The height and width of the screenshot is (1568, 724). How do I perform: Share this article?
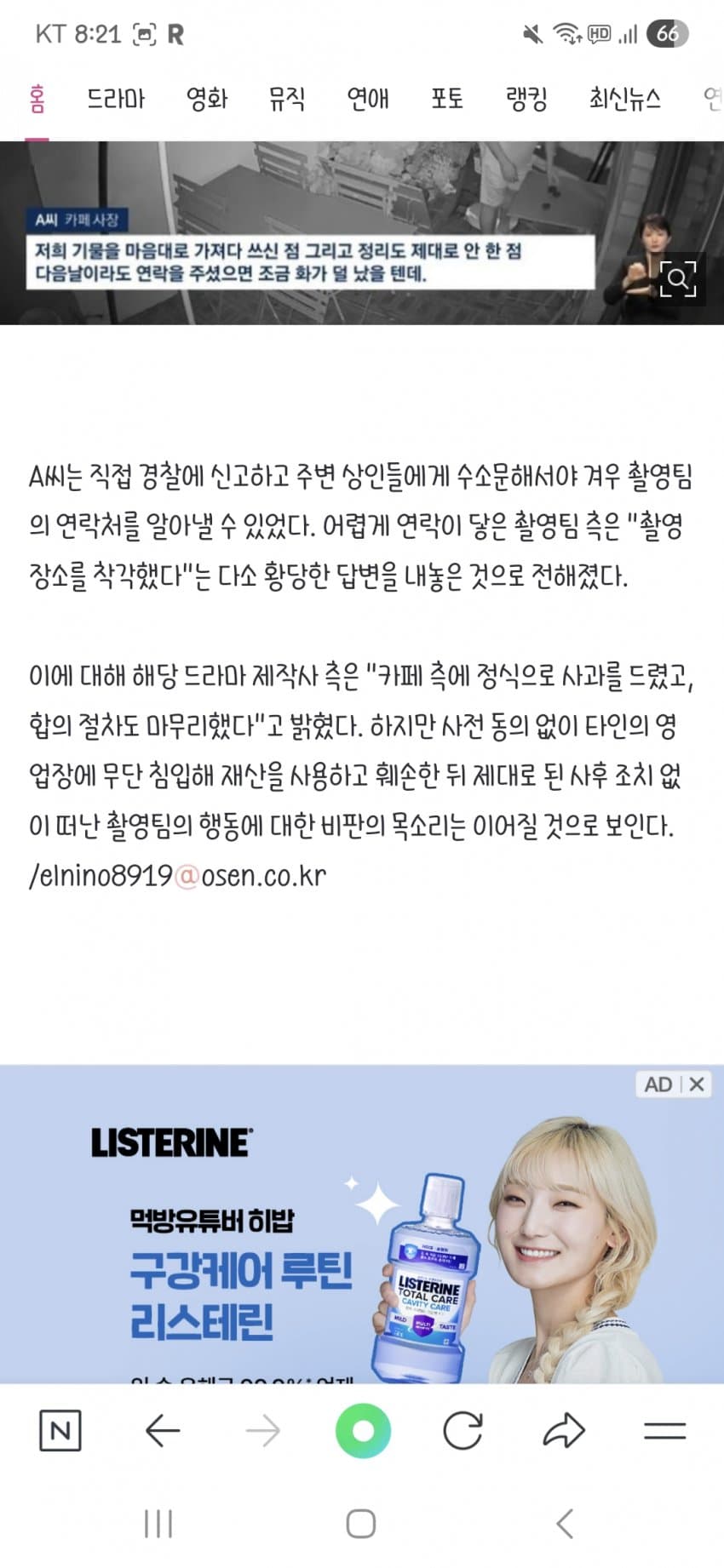tap(564, 1431)
